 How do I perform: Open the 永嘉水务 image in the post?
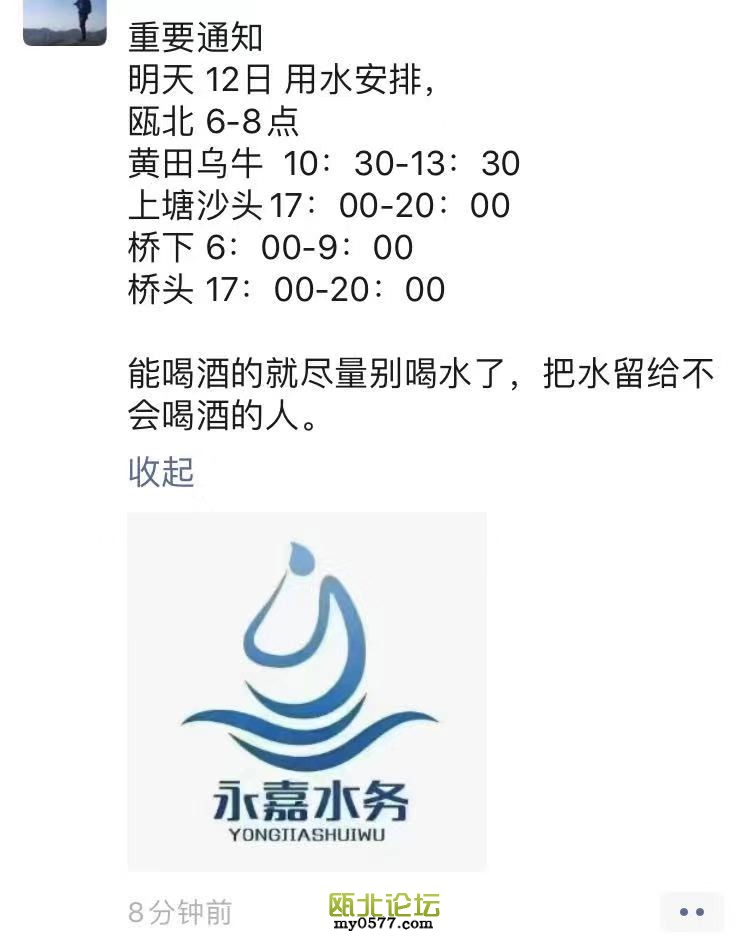point(306,690)
